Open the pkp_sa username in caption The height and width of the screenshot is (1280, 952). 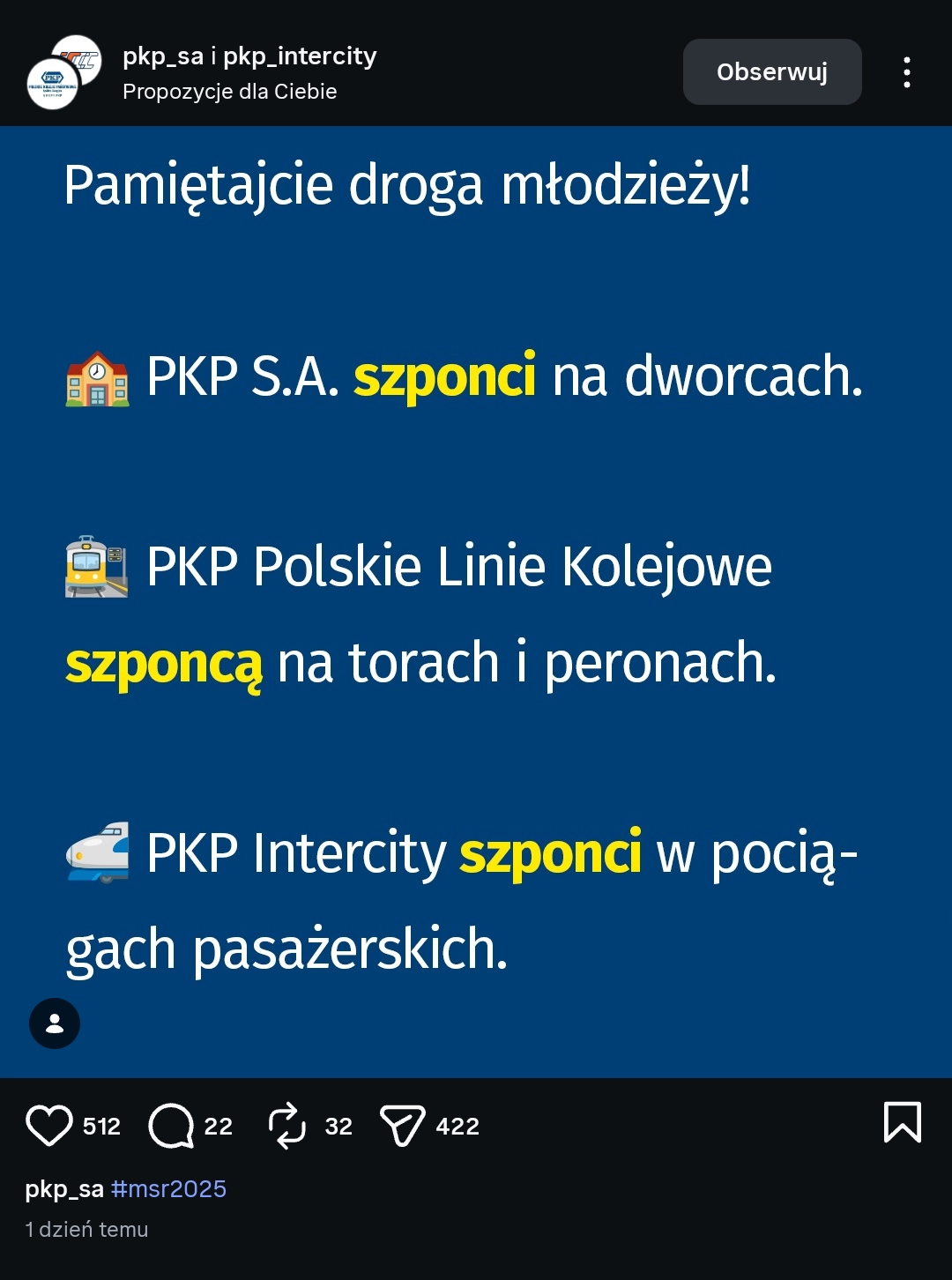coord(63,1189)
